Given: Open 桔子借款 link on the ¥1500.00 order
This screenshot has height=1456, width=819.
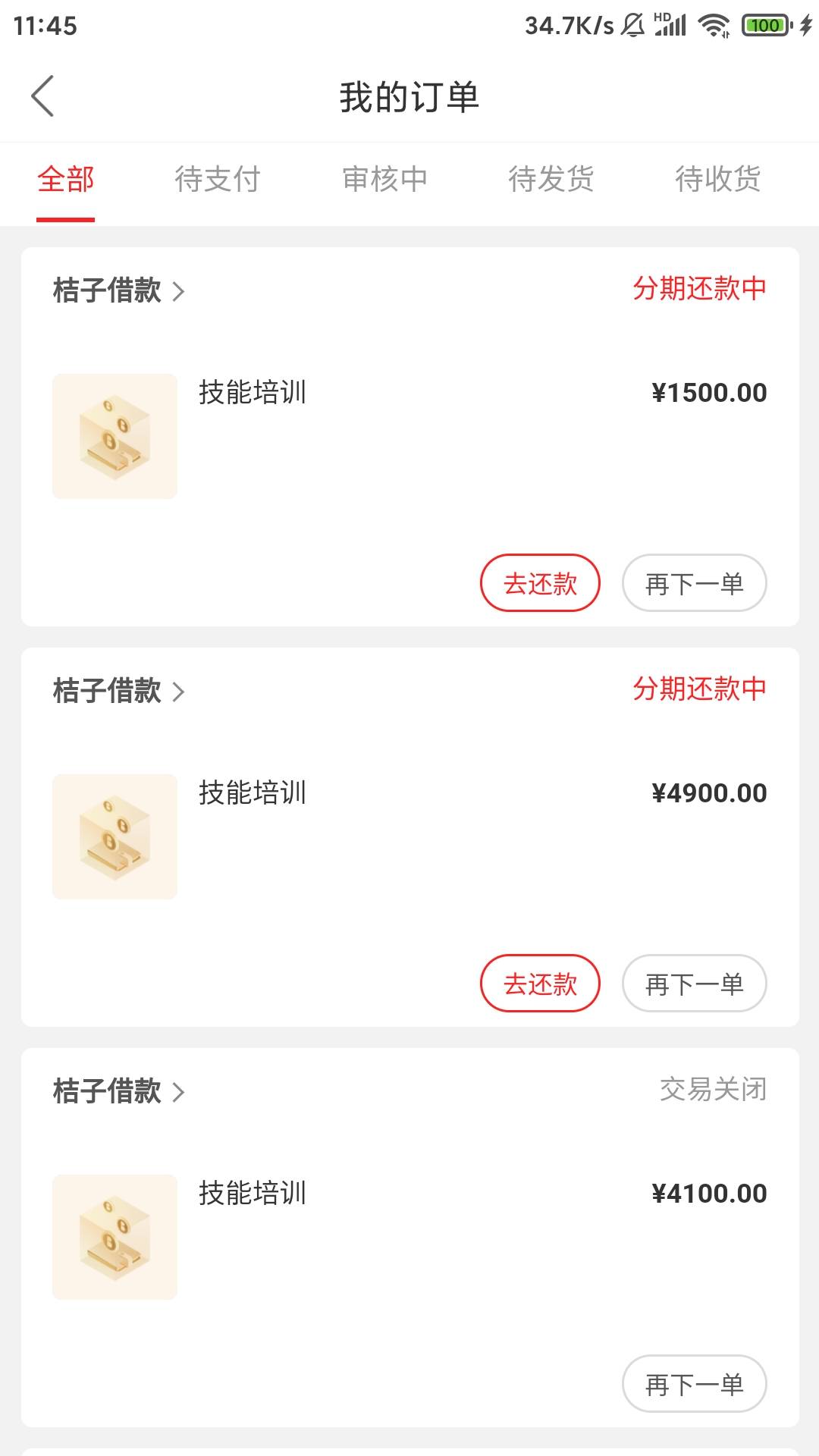Looking at the screenshot, I should (119, 290).
